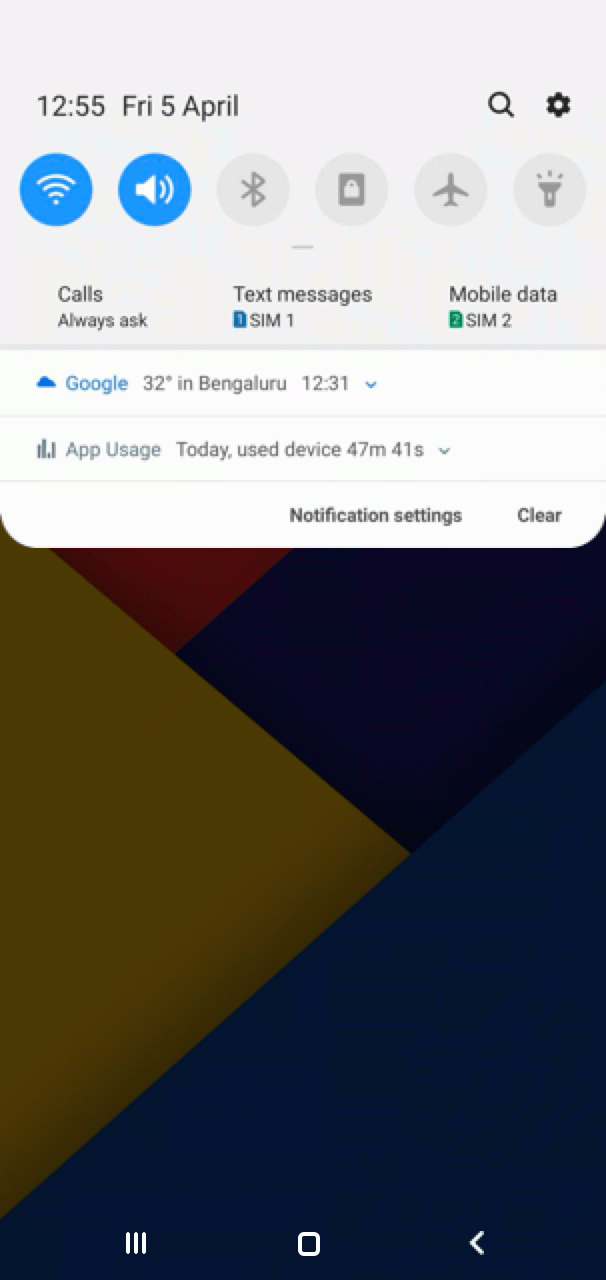The height and width of the screenshot is (1280, 606).
Task: Toggle screen rotation lock
Action: coord(351,189)
